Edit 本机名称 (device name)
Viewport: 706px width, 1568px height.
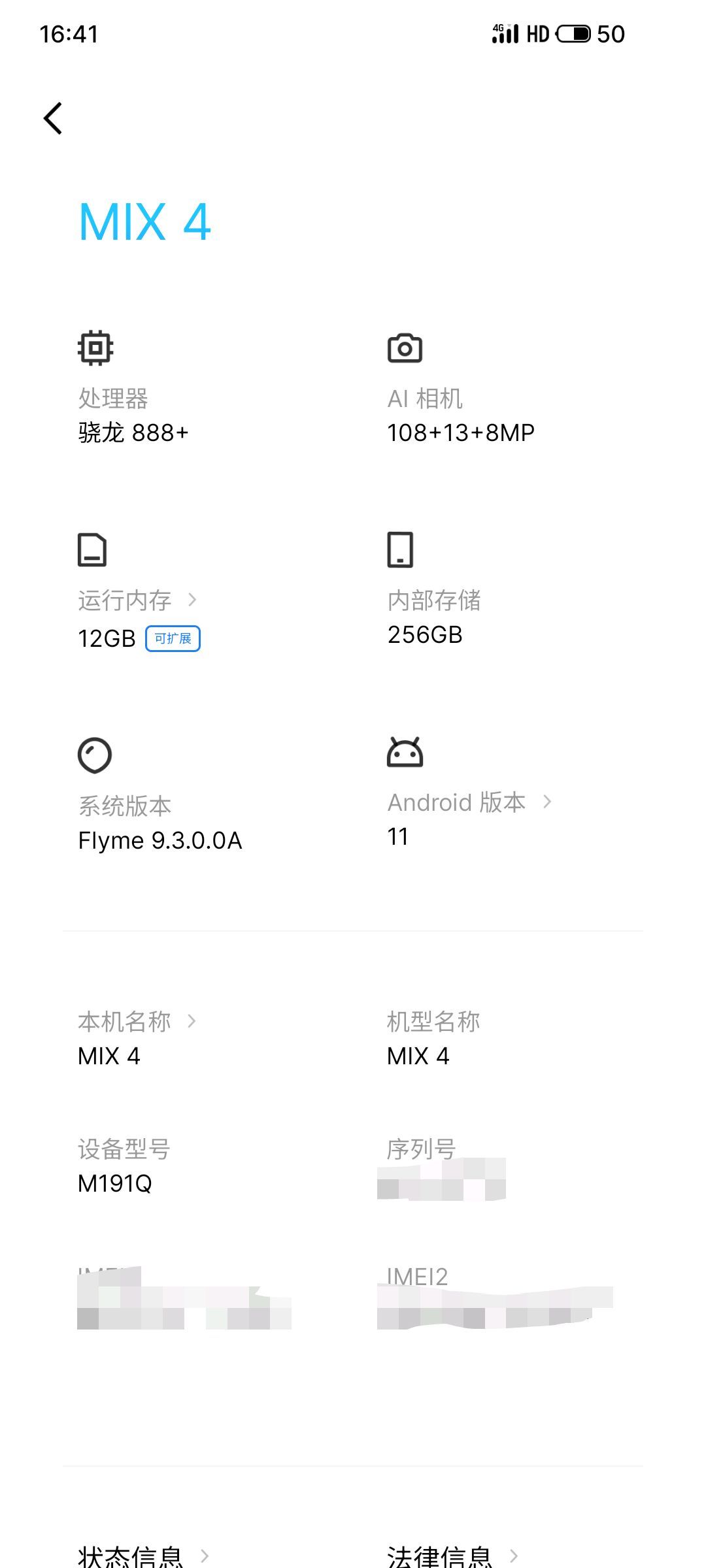click(x=137, y=1022)
